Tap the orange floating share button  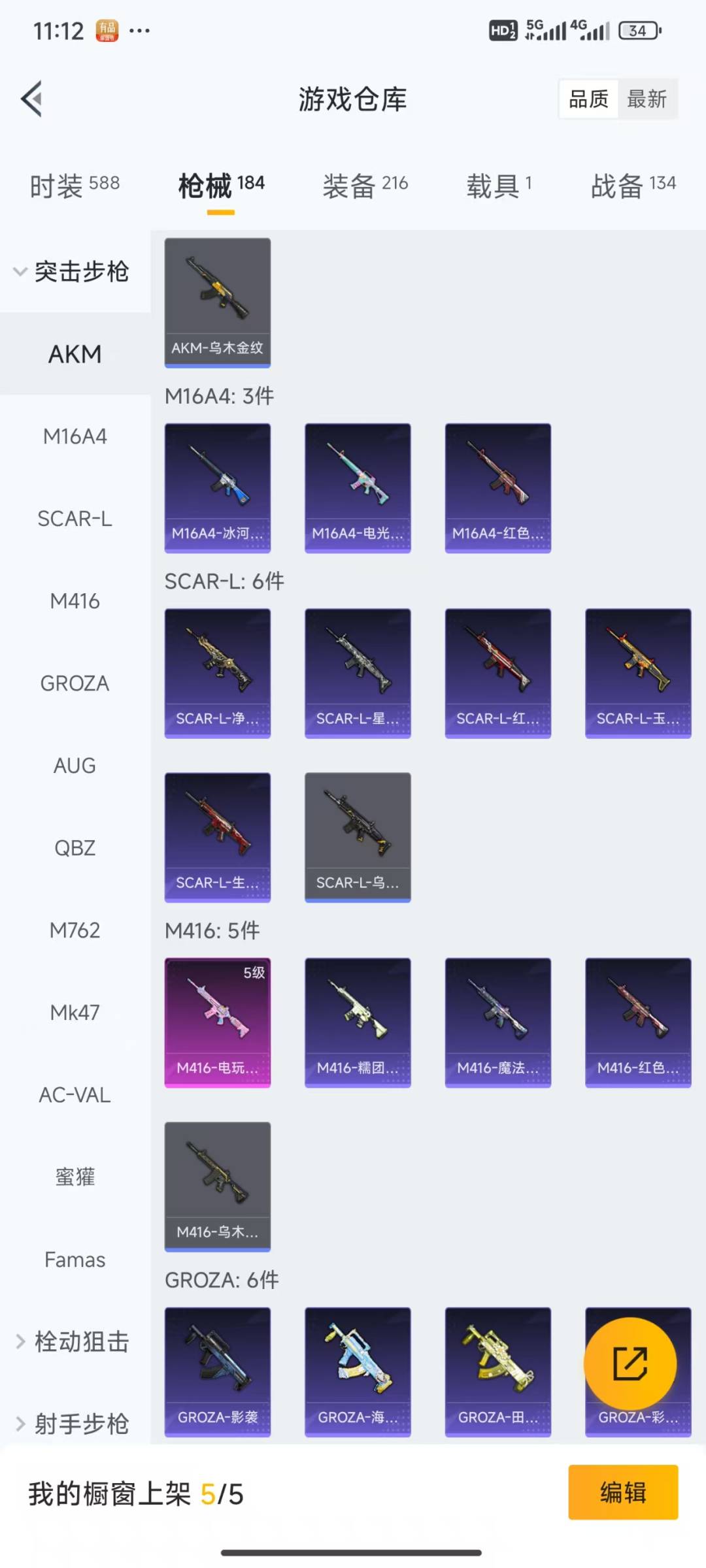tap(630, 1364)
